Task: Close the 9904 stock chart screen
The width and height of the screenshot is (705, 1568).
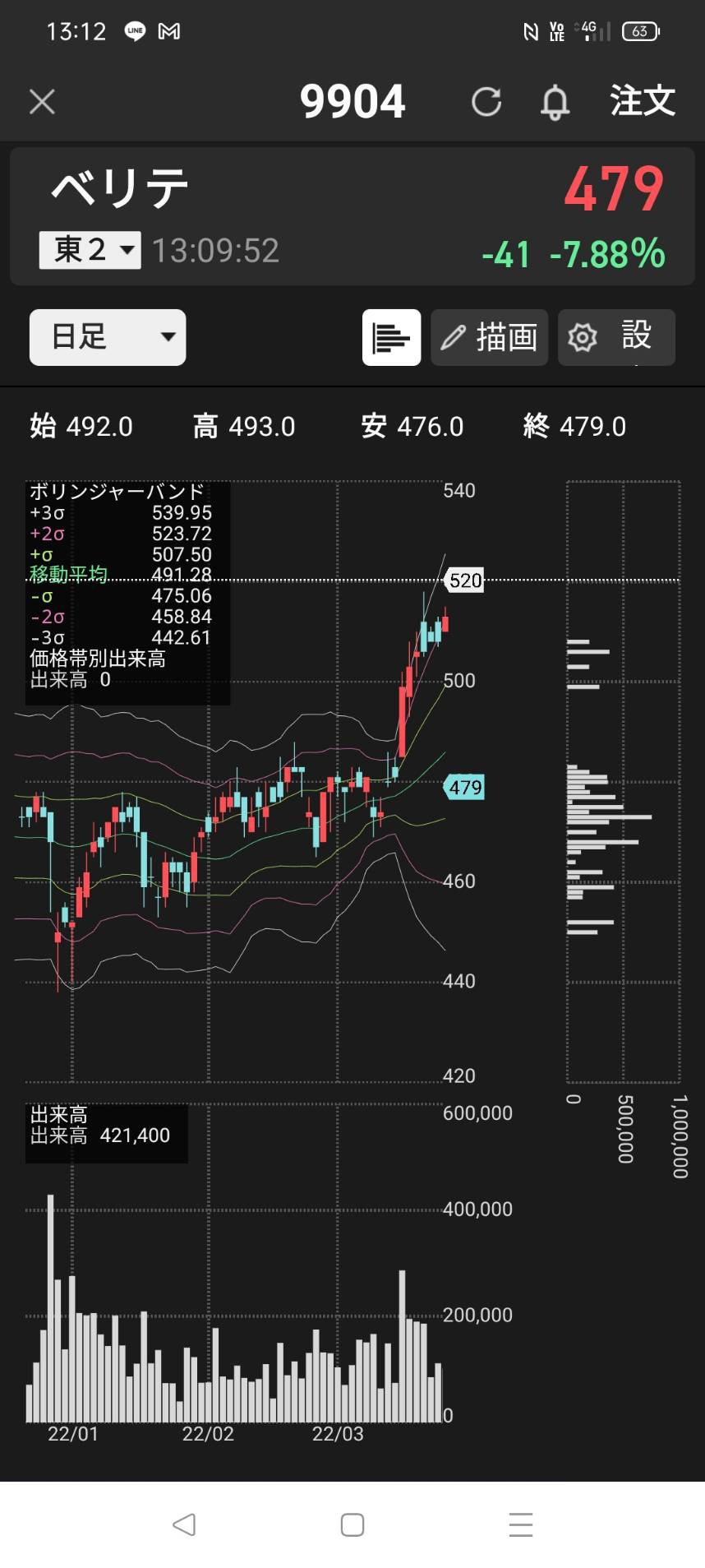Action: coord(42,102)
